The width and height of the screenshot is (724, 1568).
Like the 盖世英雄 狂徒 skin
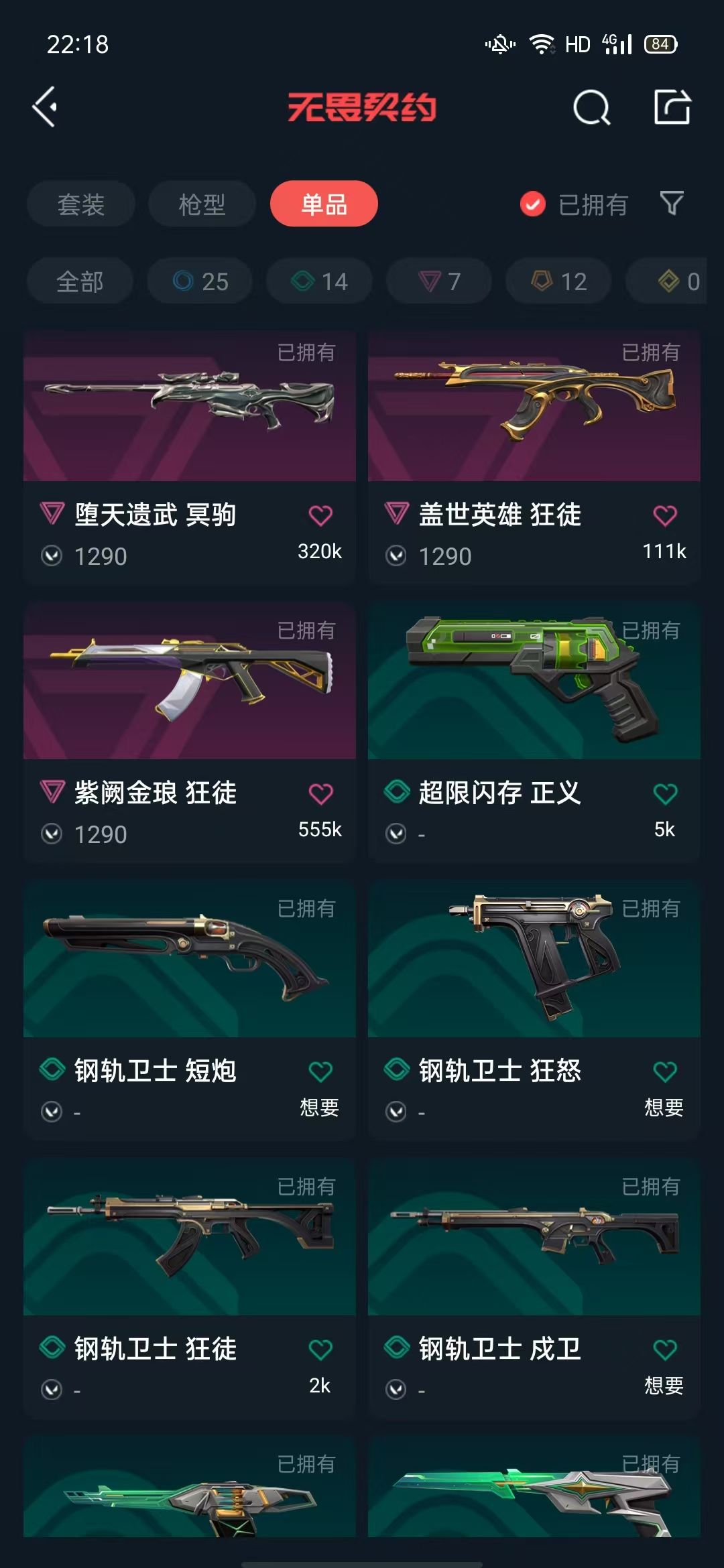click(665, 515)
